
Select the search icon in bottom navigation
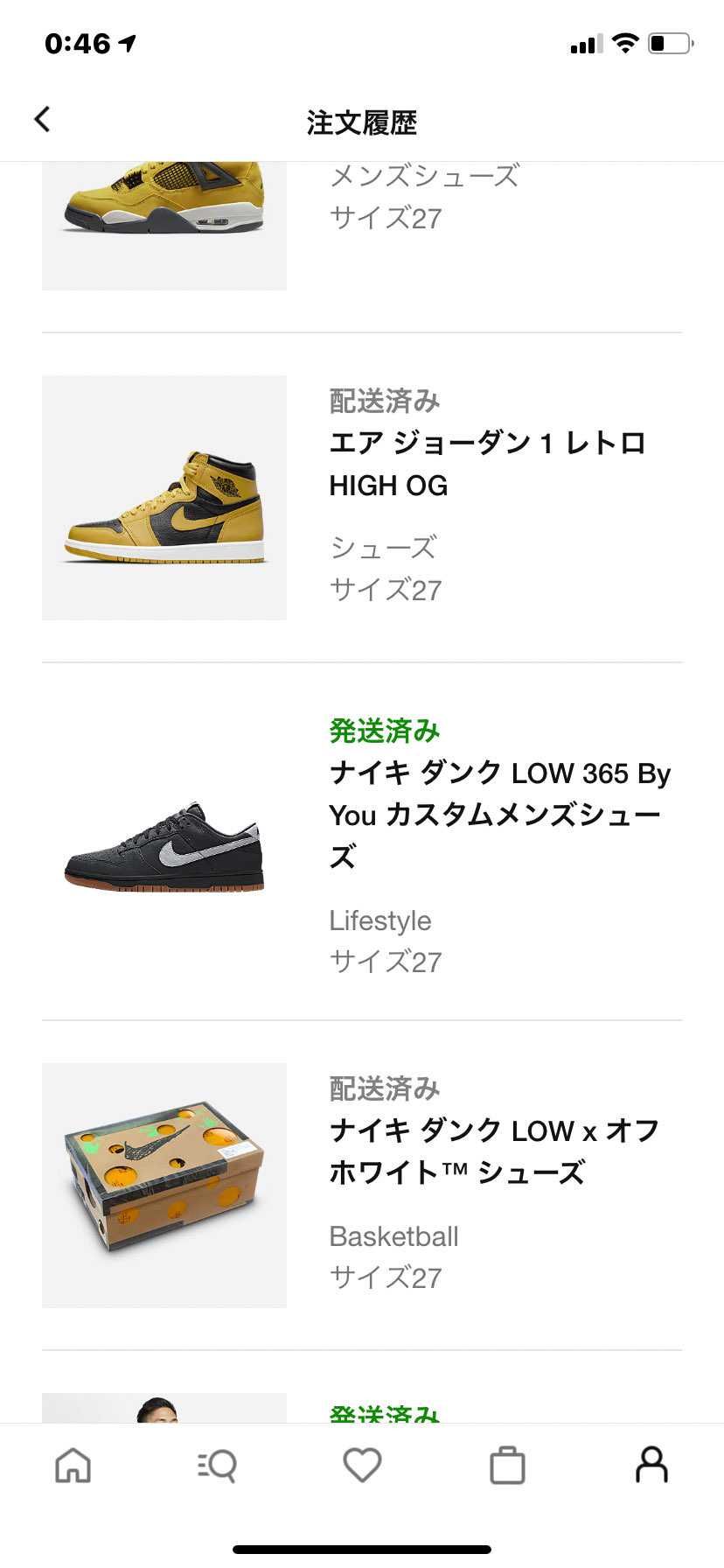tap(218, 1466)
